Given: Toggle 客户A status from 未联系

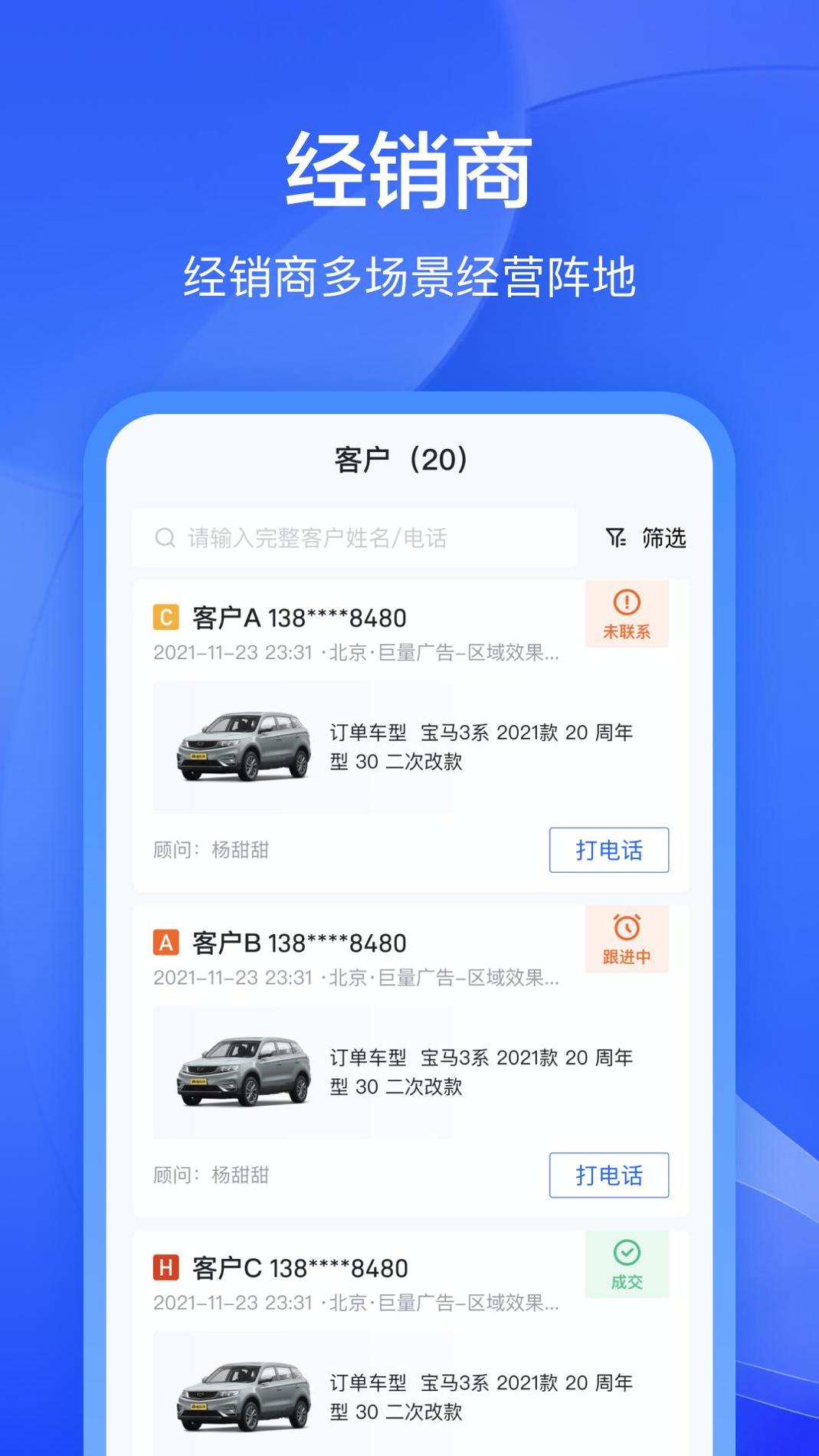Looking at the screenshot, I should (x=627, y=613).
